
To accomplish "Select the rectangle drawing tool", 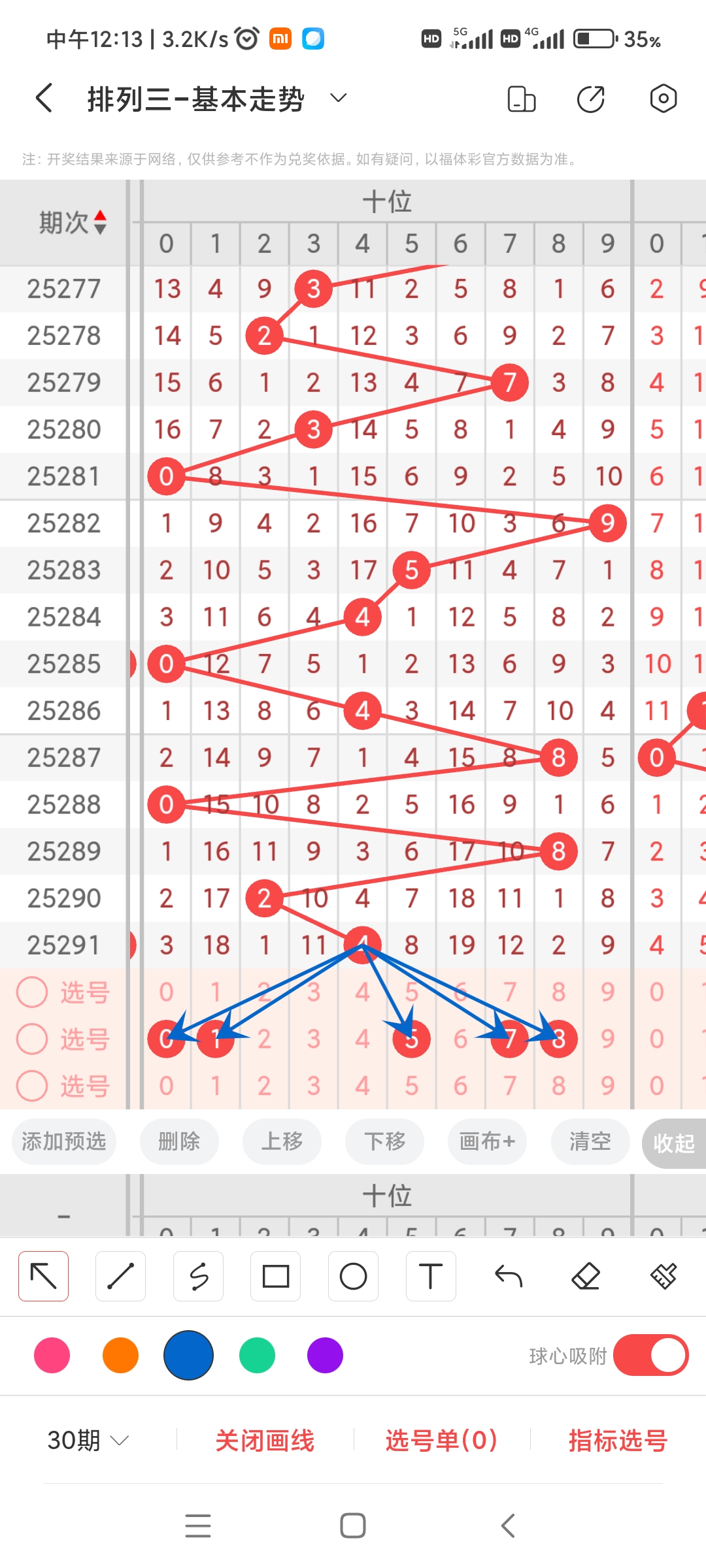I will pos(276,1275).
